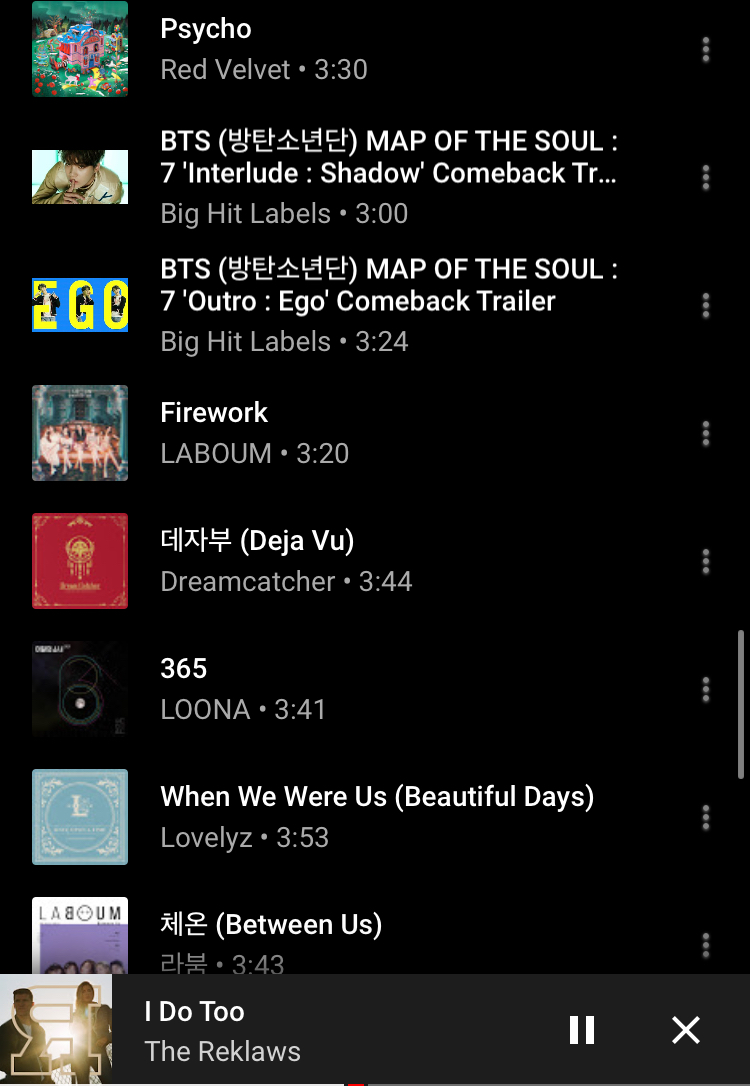Open options for 365 by LOONA
Image resolution: width=750 pixels, height=1086 pixels.
pos(706,689)
